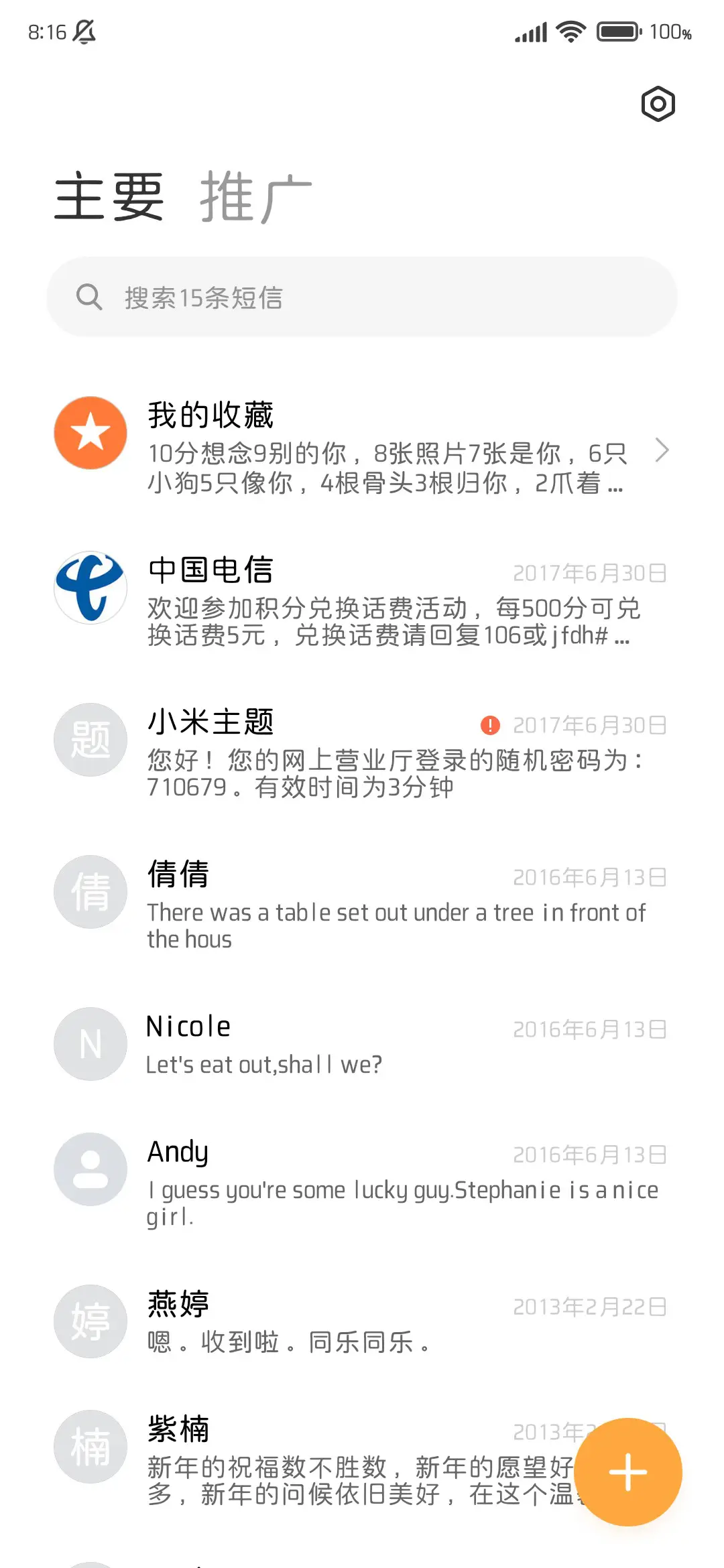Tap the red failed-message badge on 小米主题
Viewport: 724px width, 1568px height.
tap(490, 725)
